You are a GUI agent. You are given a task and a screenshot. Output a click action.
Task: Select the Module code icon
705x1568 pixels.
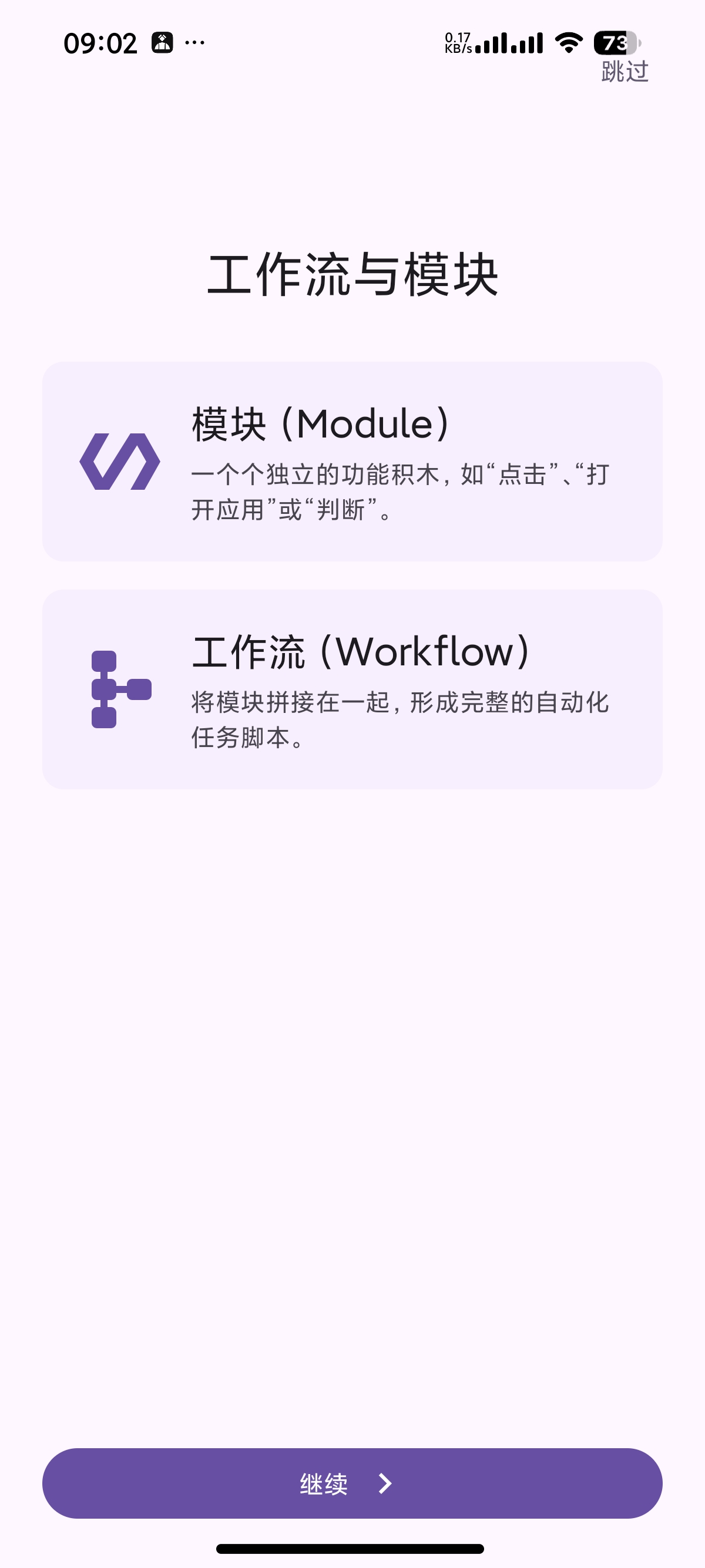click(x=120, y=461)
